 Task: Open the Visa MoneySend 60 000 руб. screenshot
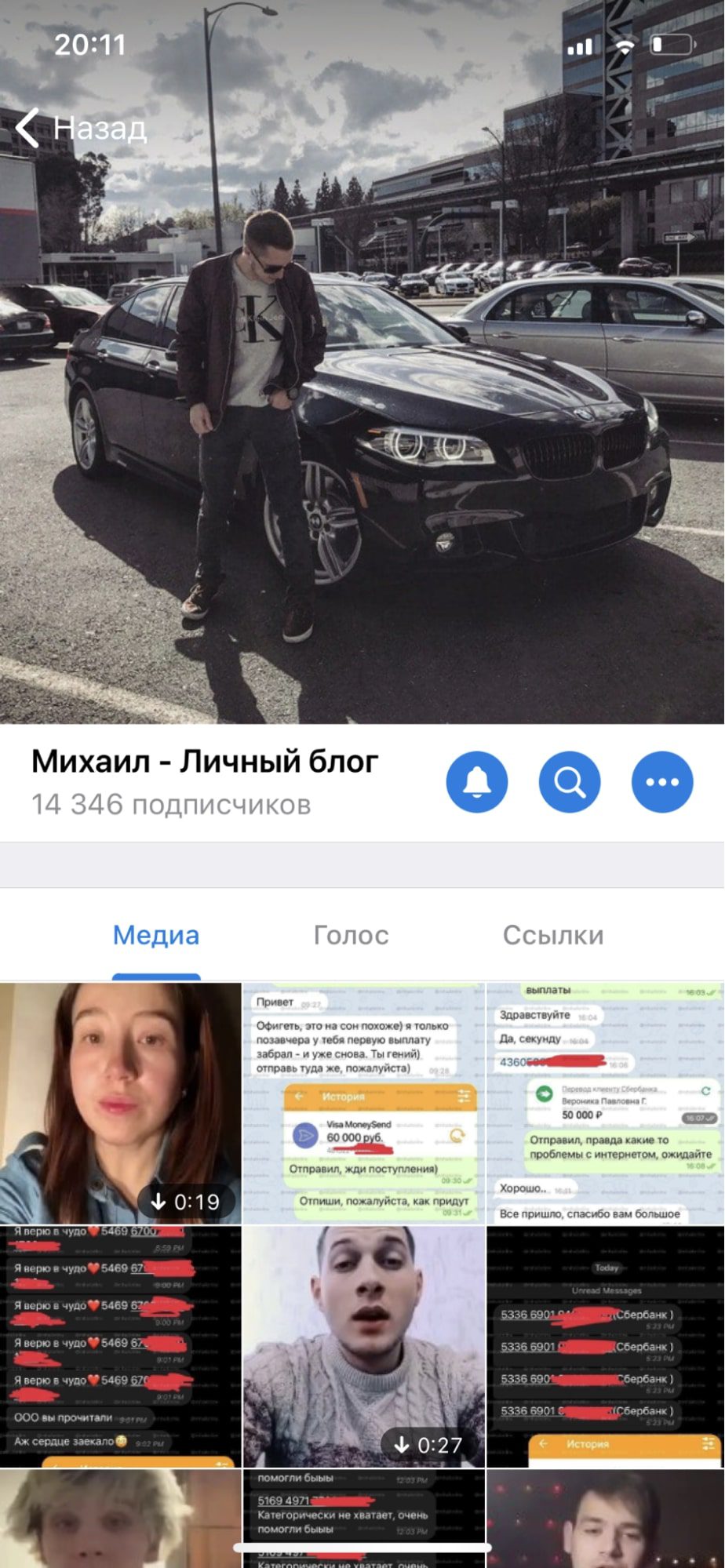pyautogui.click(x=364, y=1103)
